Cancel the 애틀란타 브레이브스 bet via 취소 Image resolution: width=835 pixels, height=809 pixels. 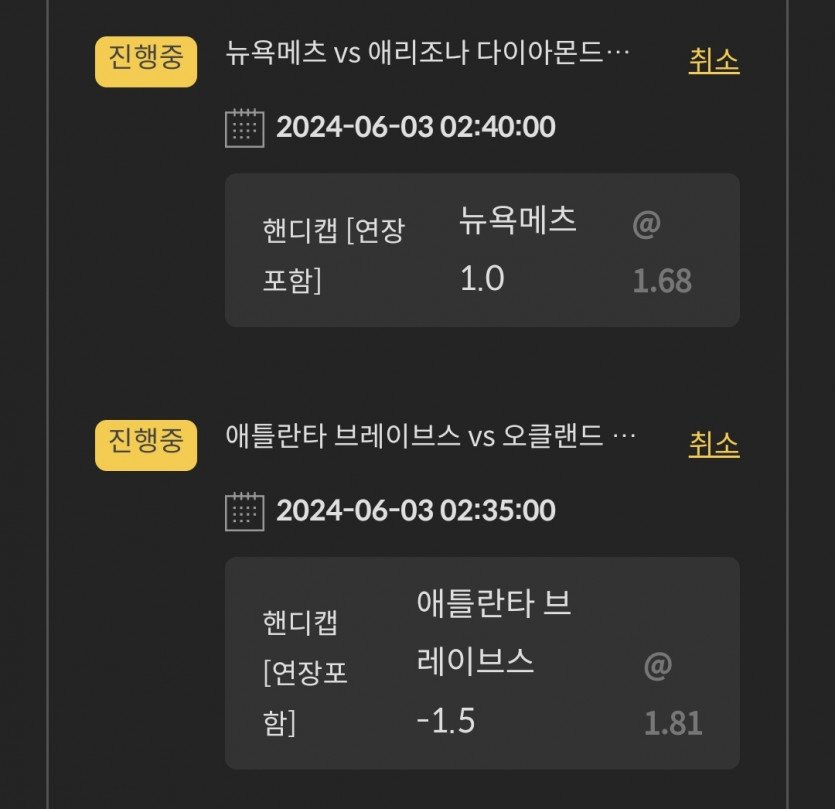coord(713,444)
